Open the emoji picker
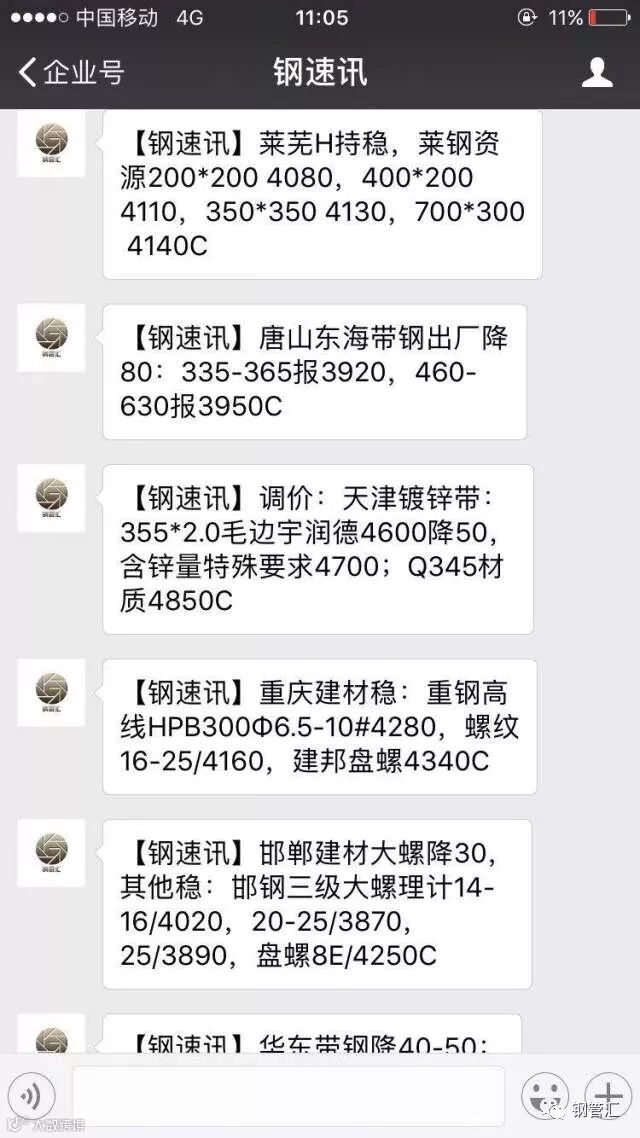Image resolution: width=640 pixels, height=1138 pixels. point(544,1095)
